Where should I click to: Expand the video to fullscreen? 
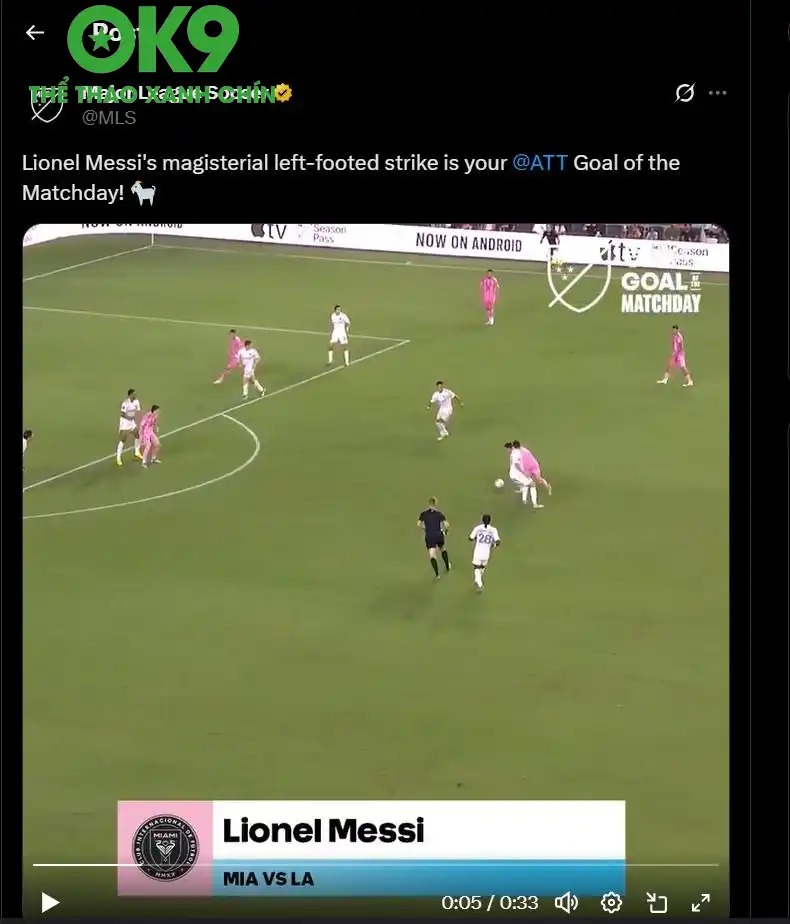pos(701,902)
